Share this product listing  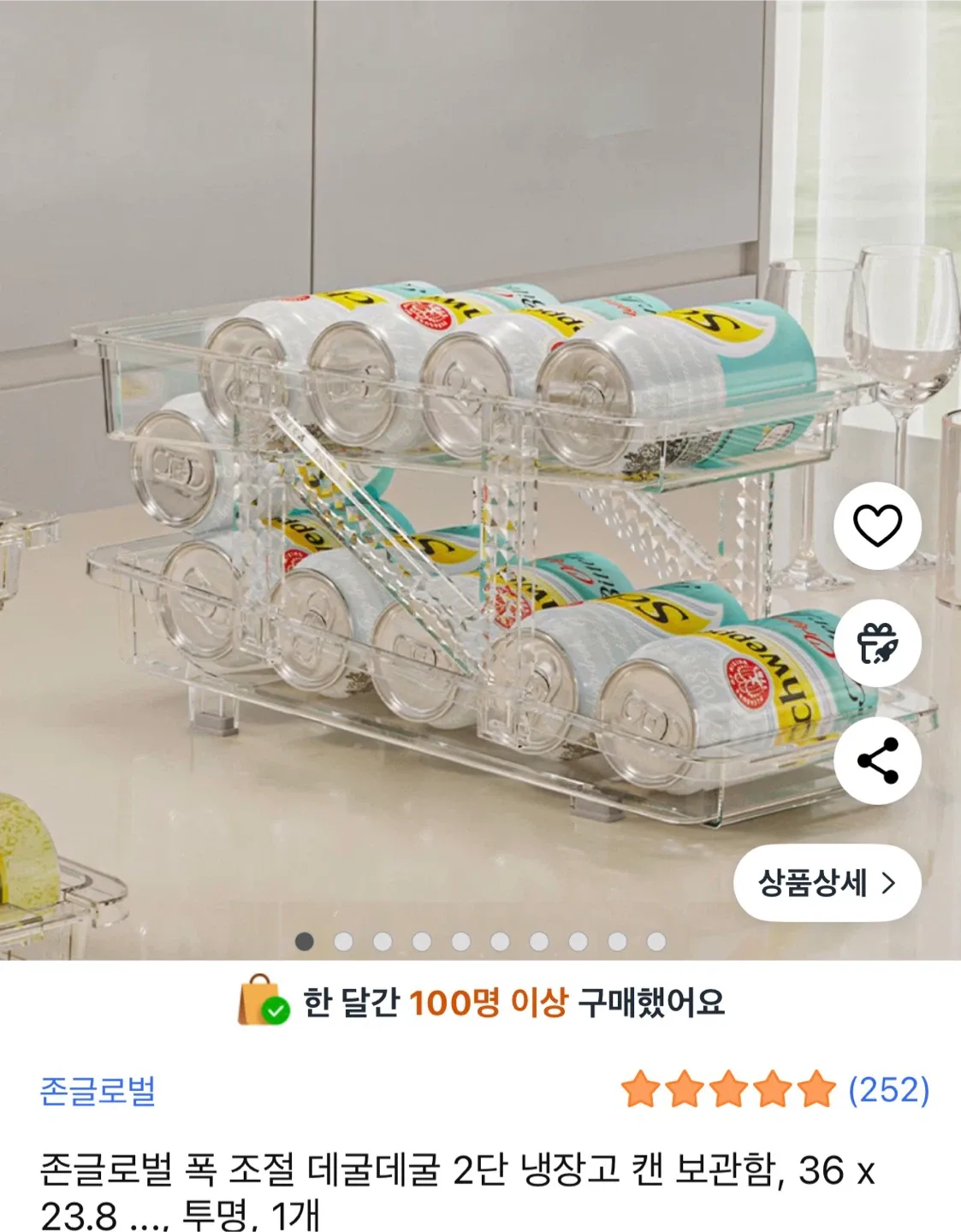pyautogui.click(x=877, y=761)
